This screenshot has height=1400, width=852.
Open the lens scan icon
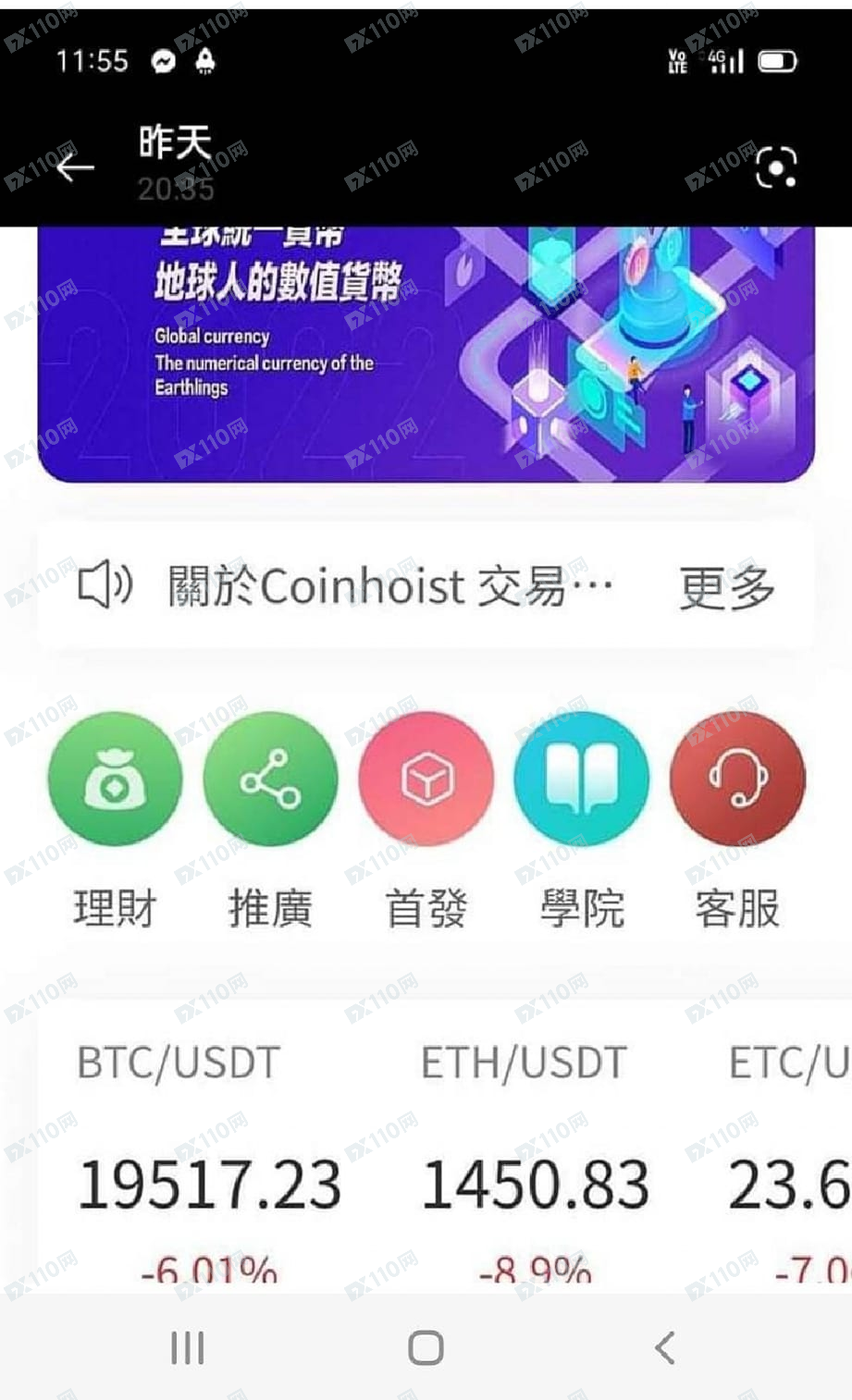pyautogui.click(x=775, y=167)
